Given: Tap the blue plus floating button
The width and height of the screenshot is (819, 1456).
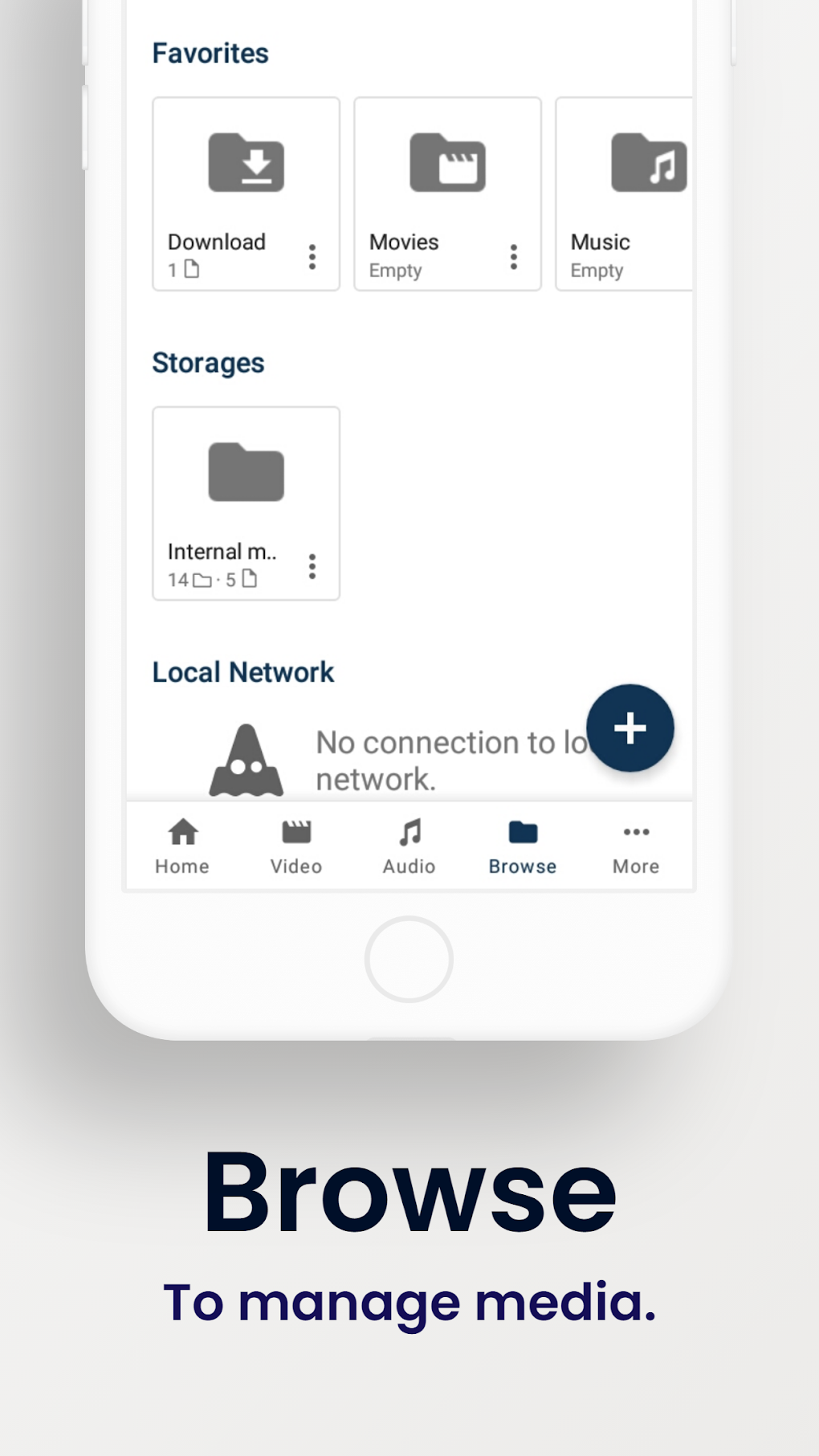Looking at the screenshot, I should tap(630, 728).
